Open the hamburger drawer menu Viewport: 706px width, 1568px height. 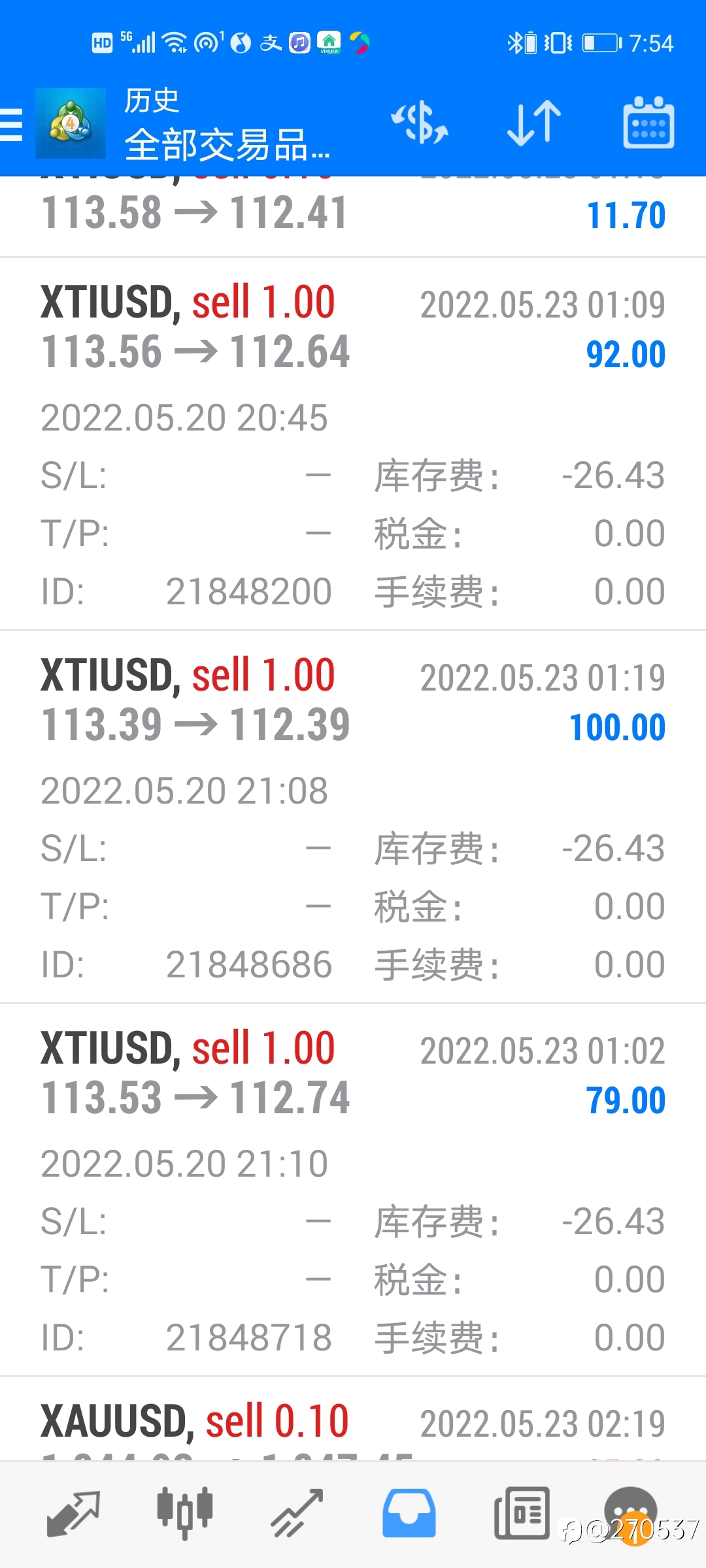pos(11,124)
